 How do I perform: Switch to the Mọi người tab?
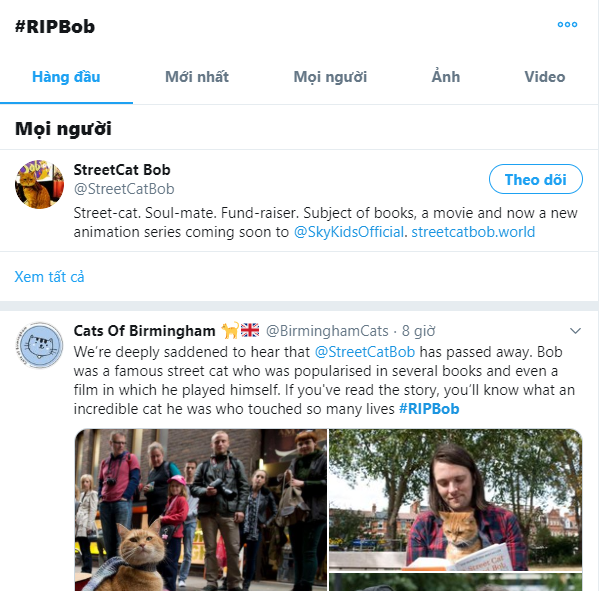tap(330, 77)
